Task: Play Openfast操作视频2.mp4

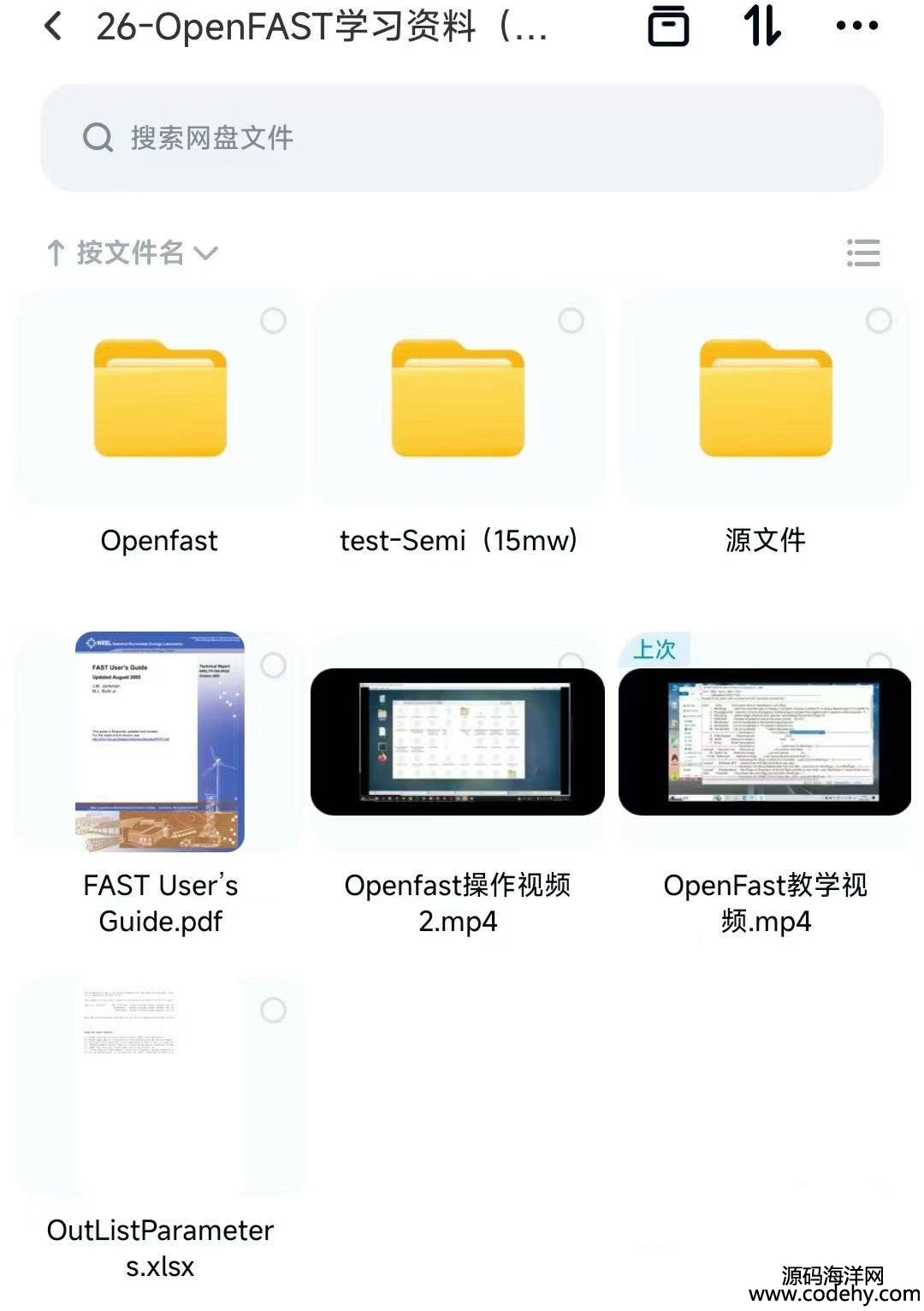Action: (x=458, y=743)
